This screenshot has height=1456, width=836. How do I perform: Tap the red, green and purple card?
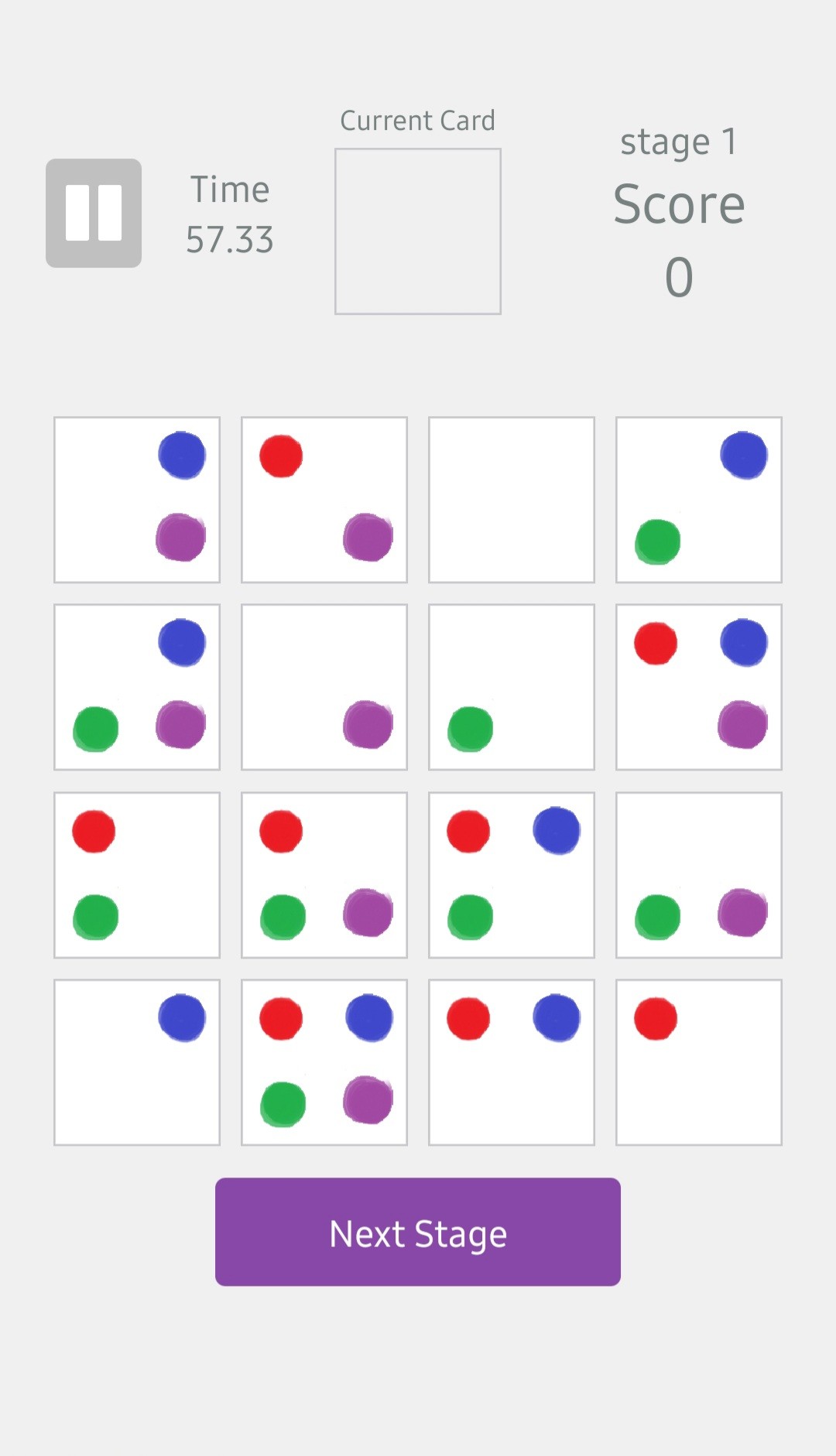tap(324, 875)
